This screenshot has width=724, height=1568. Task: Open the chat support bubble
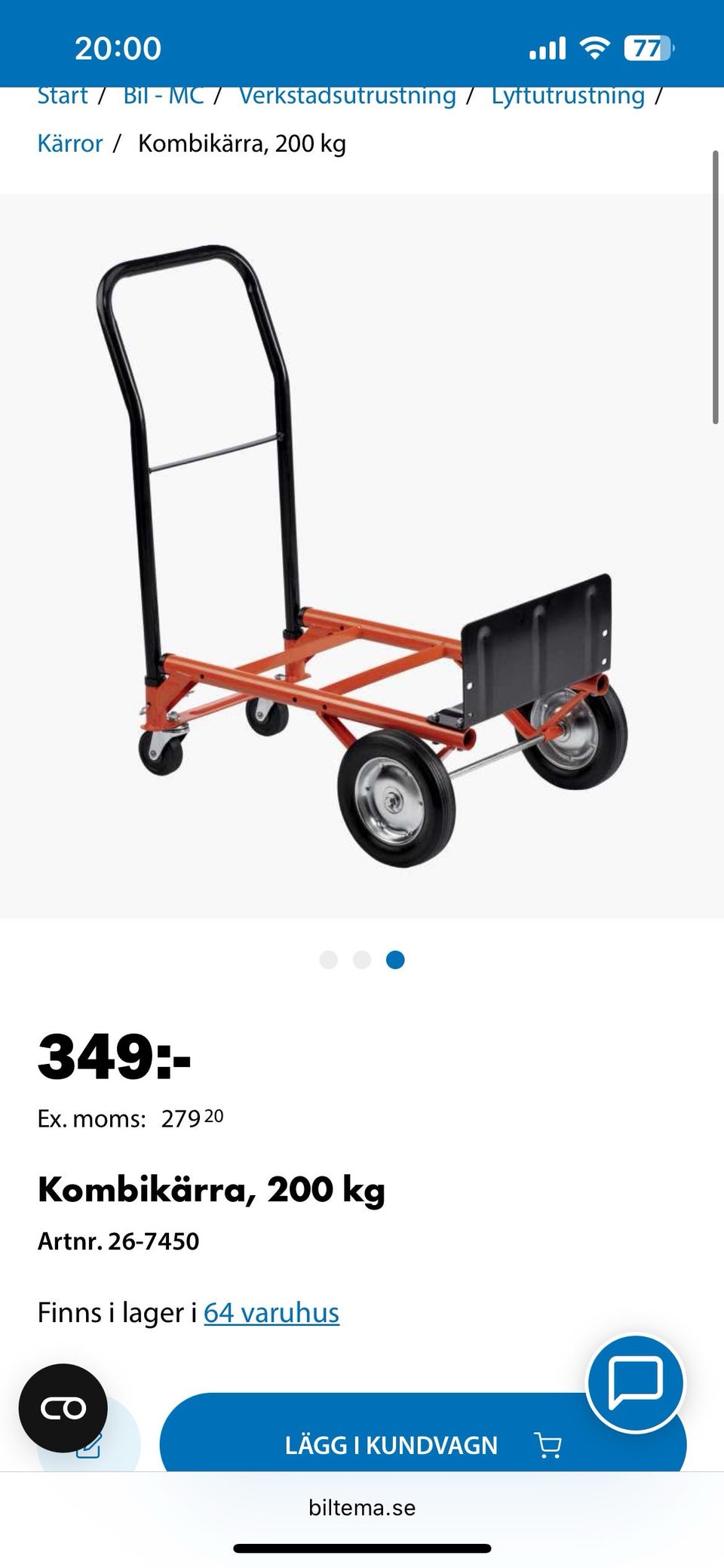click(636, 1383)
